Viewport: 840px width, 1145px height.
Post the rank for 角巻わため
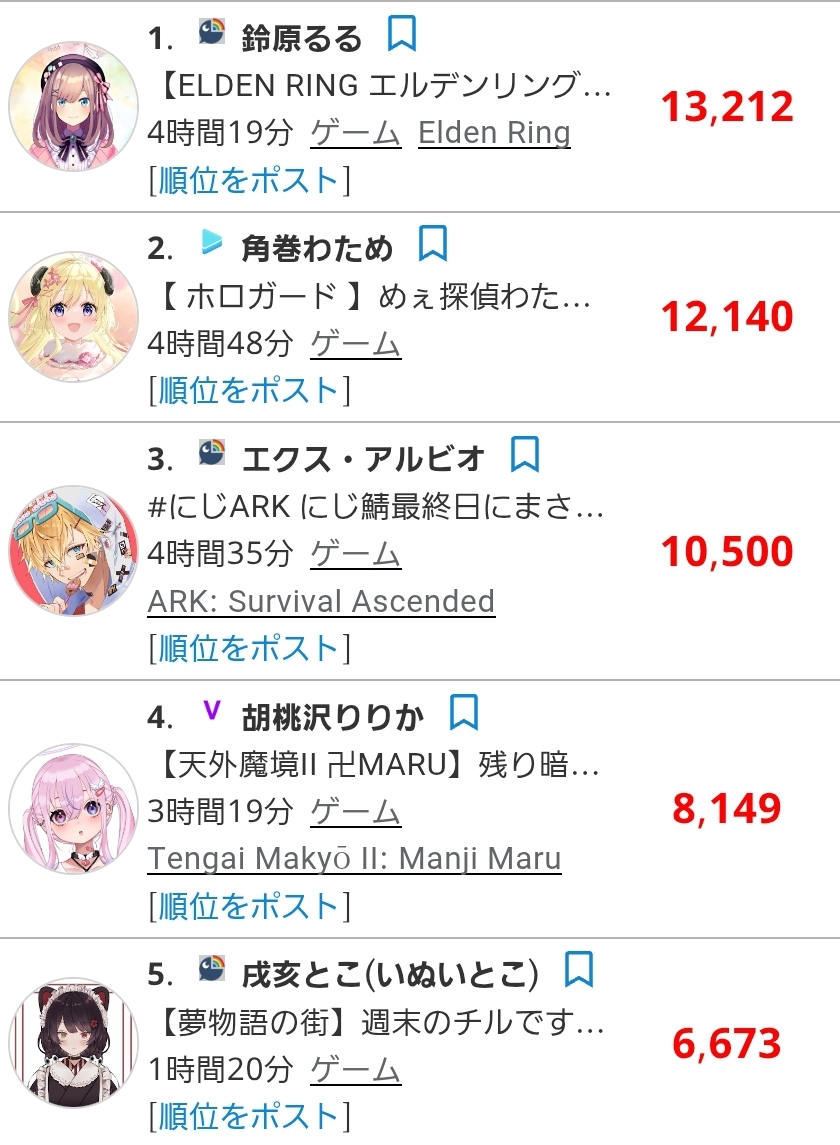[x=249, y=391]
